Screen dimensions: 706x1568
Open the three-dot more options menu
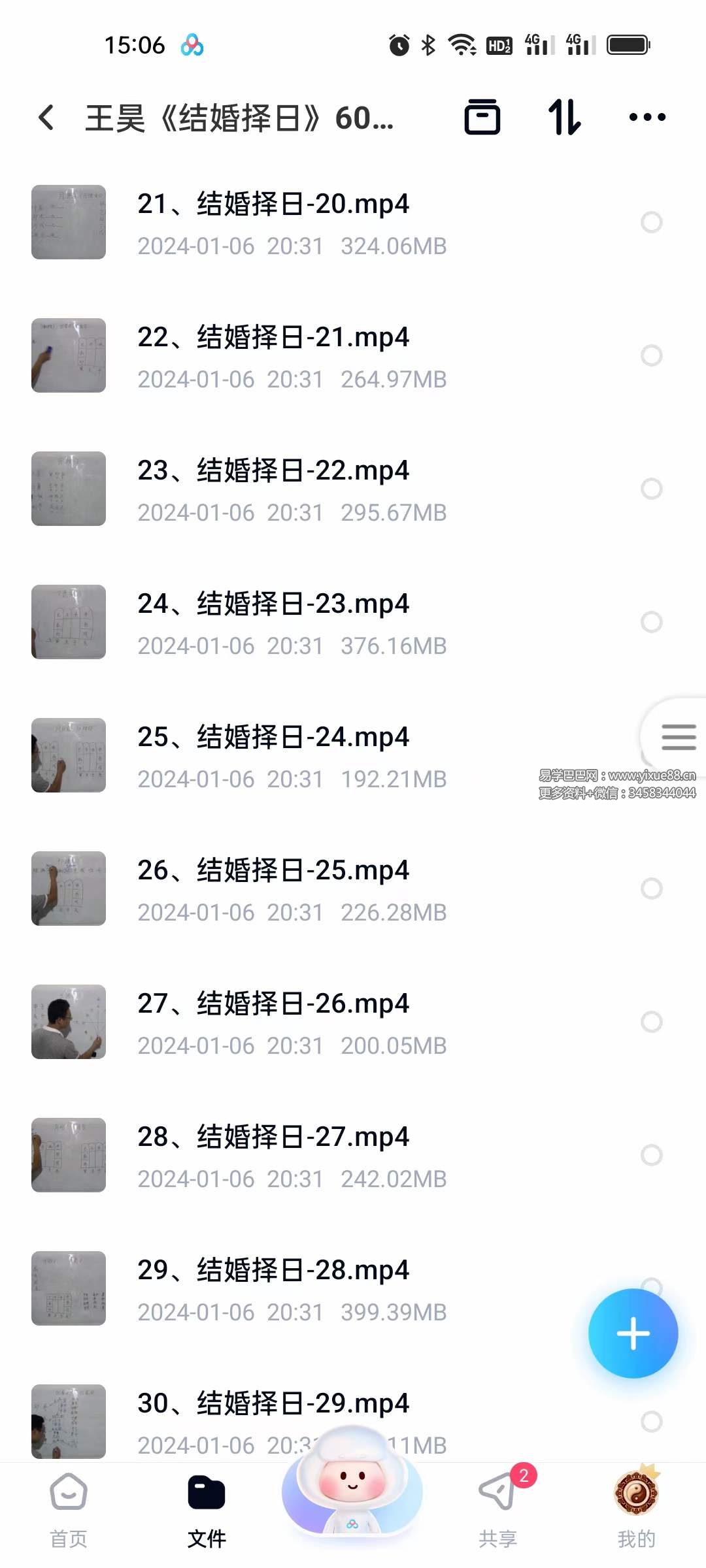[646, 118]
